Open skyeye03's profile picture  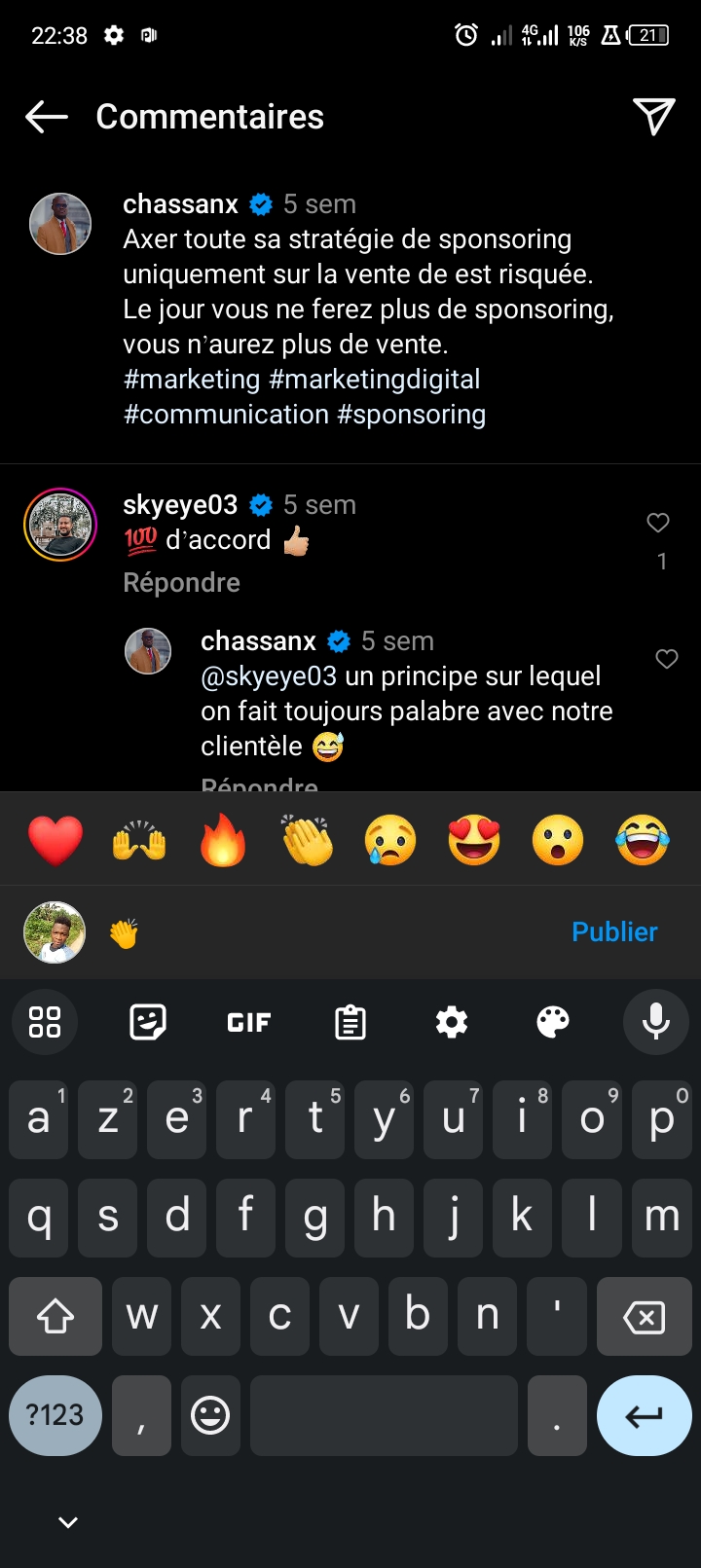pyautogui.click(x=60, y=525)
